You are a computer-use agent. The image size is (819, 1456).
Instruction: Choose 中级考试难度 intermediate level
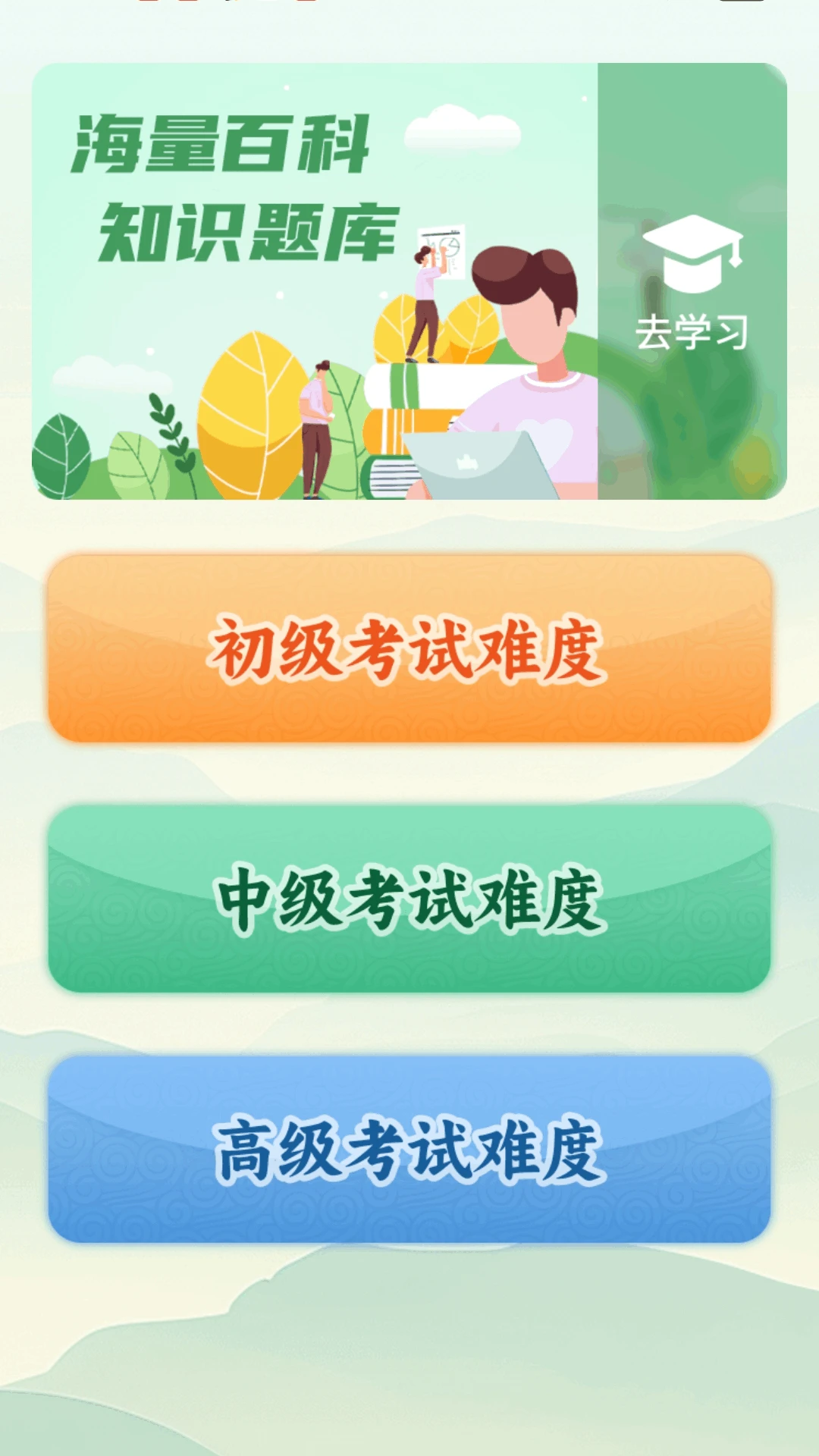pyautogui.click(x=409, y=899)
